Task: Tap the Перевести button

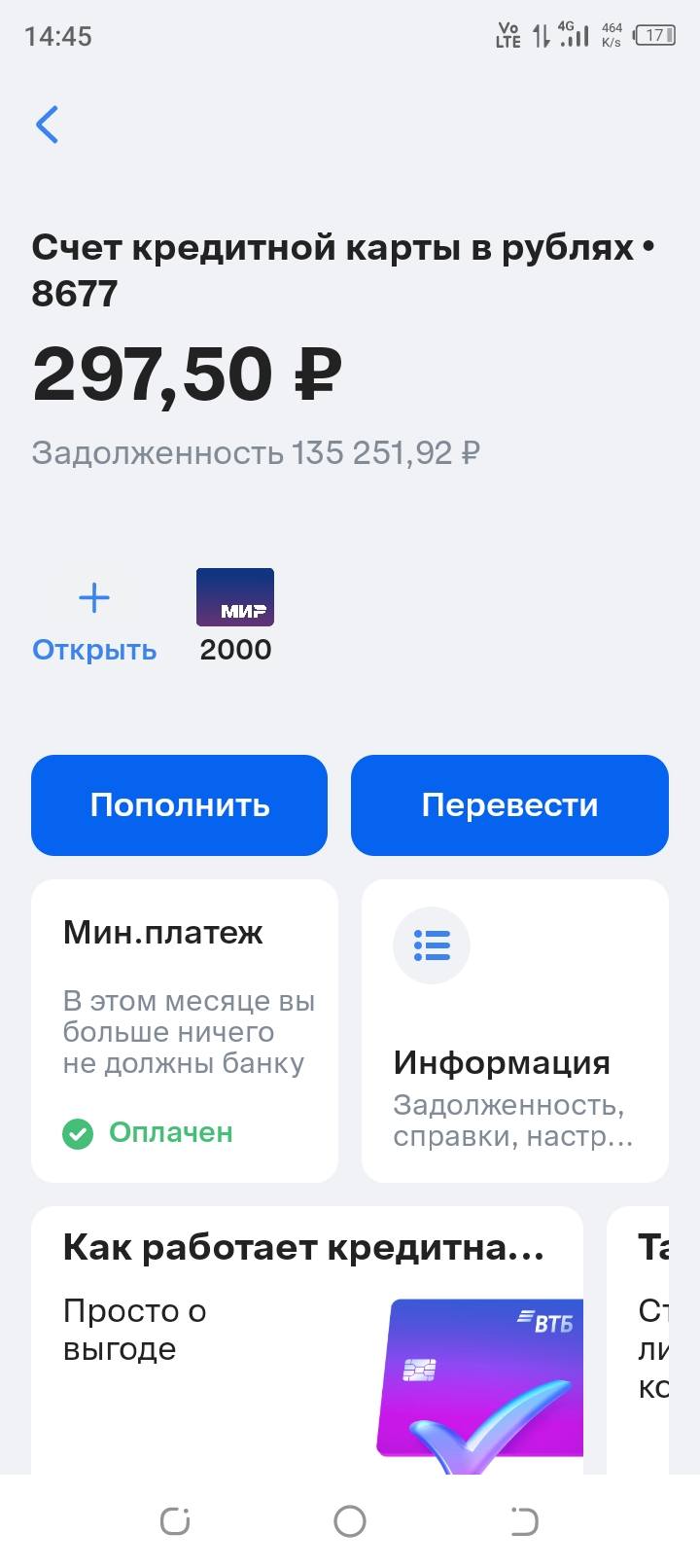Action: (509, 804)
